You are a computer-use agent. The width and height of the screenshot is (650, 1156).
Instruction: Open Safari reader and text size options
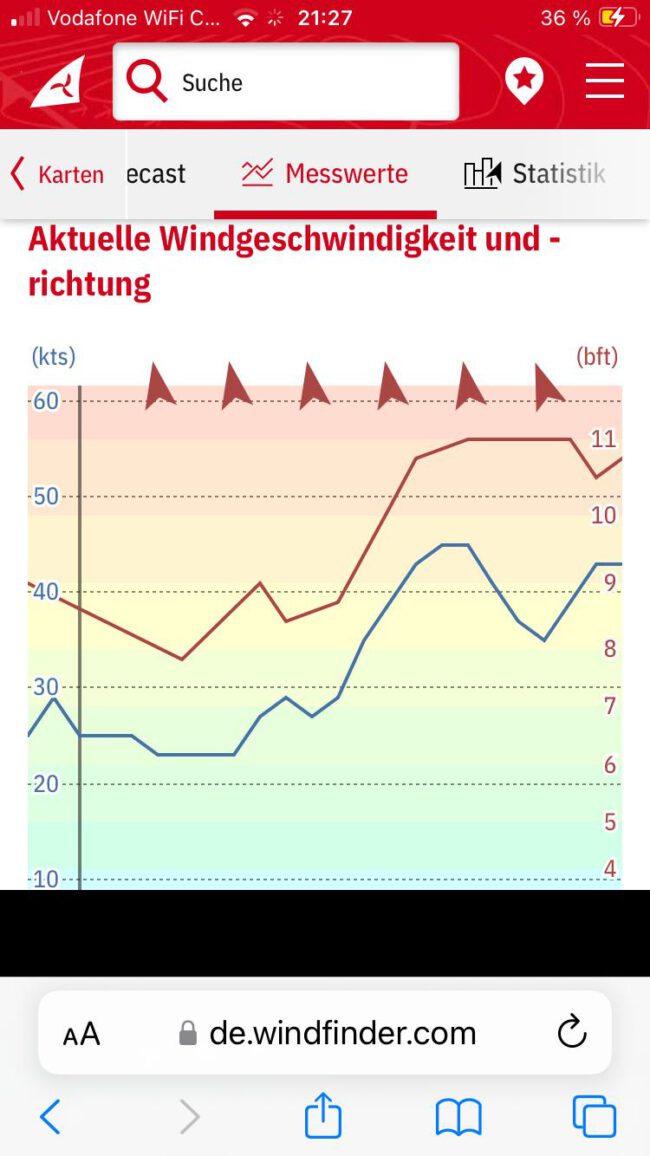tap(82, 1034)
